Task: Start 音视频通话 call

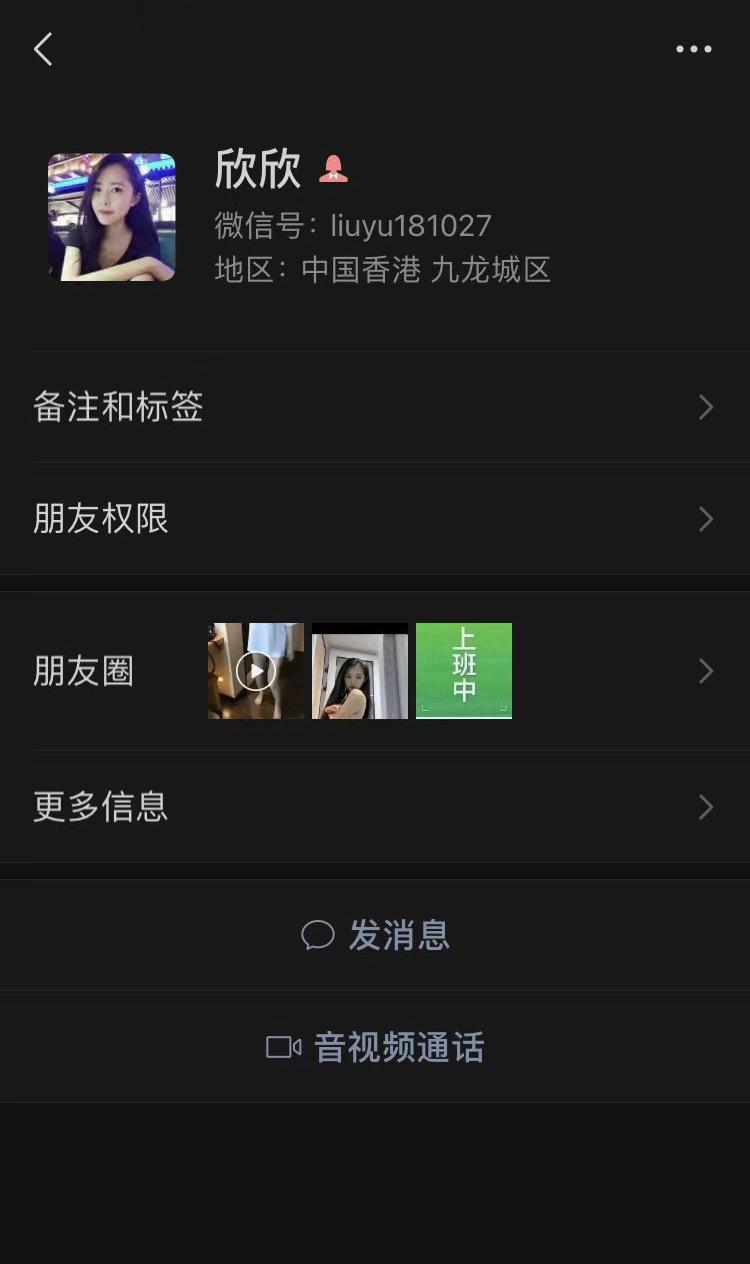Action: [x=376, y=1047]
